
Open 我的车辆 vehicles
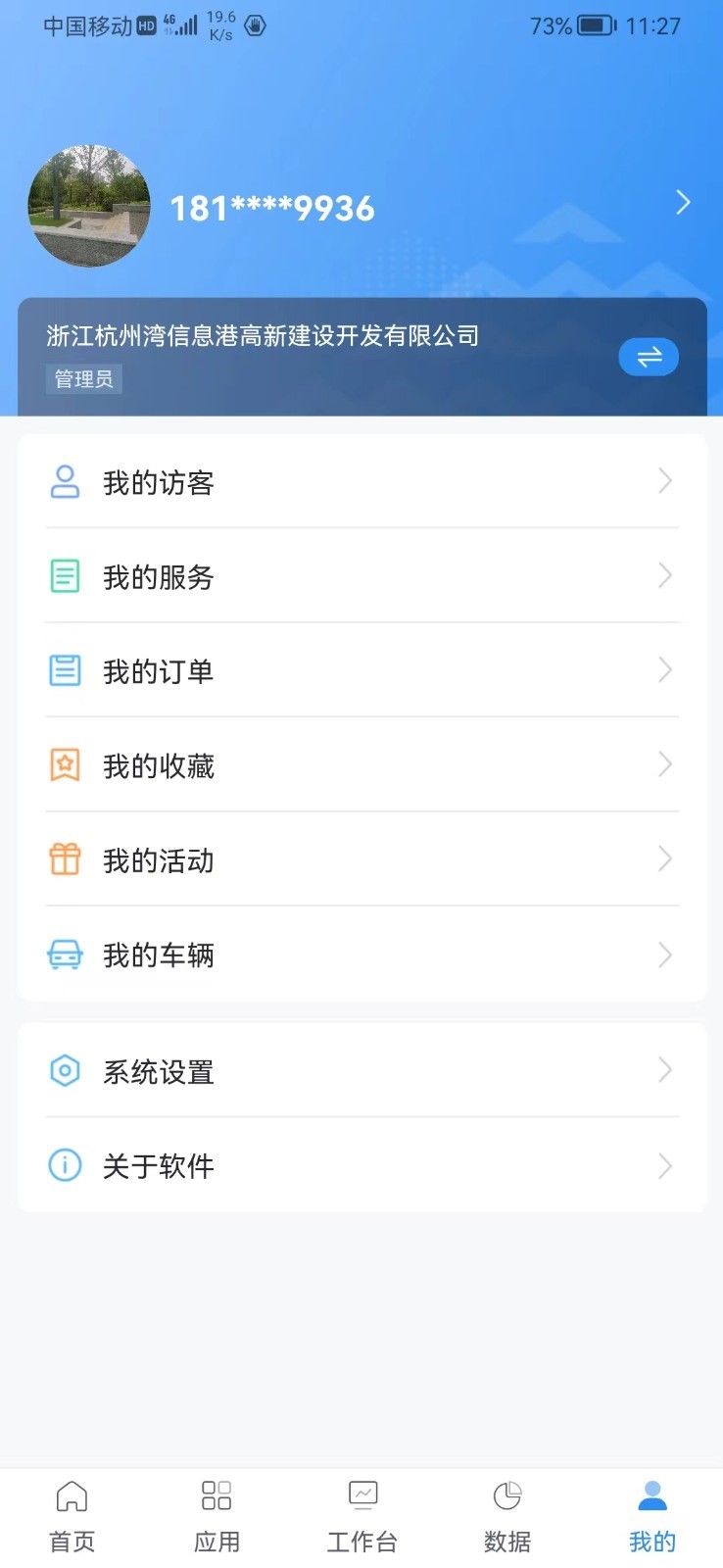(x=361, y=955)
